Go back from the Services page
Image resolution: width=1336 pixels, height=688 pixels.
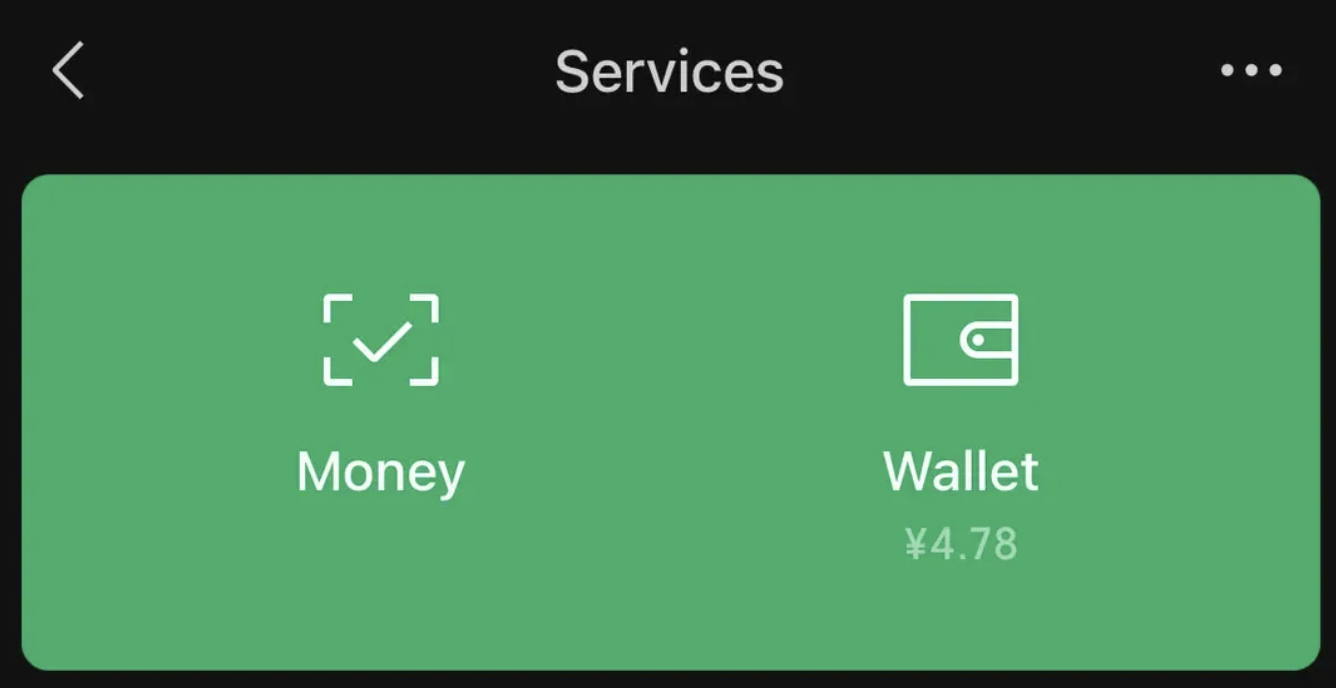point(68,70)
